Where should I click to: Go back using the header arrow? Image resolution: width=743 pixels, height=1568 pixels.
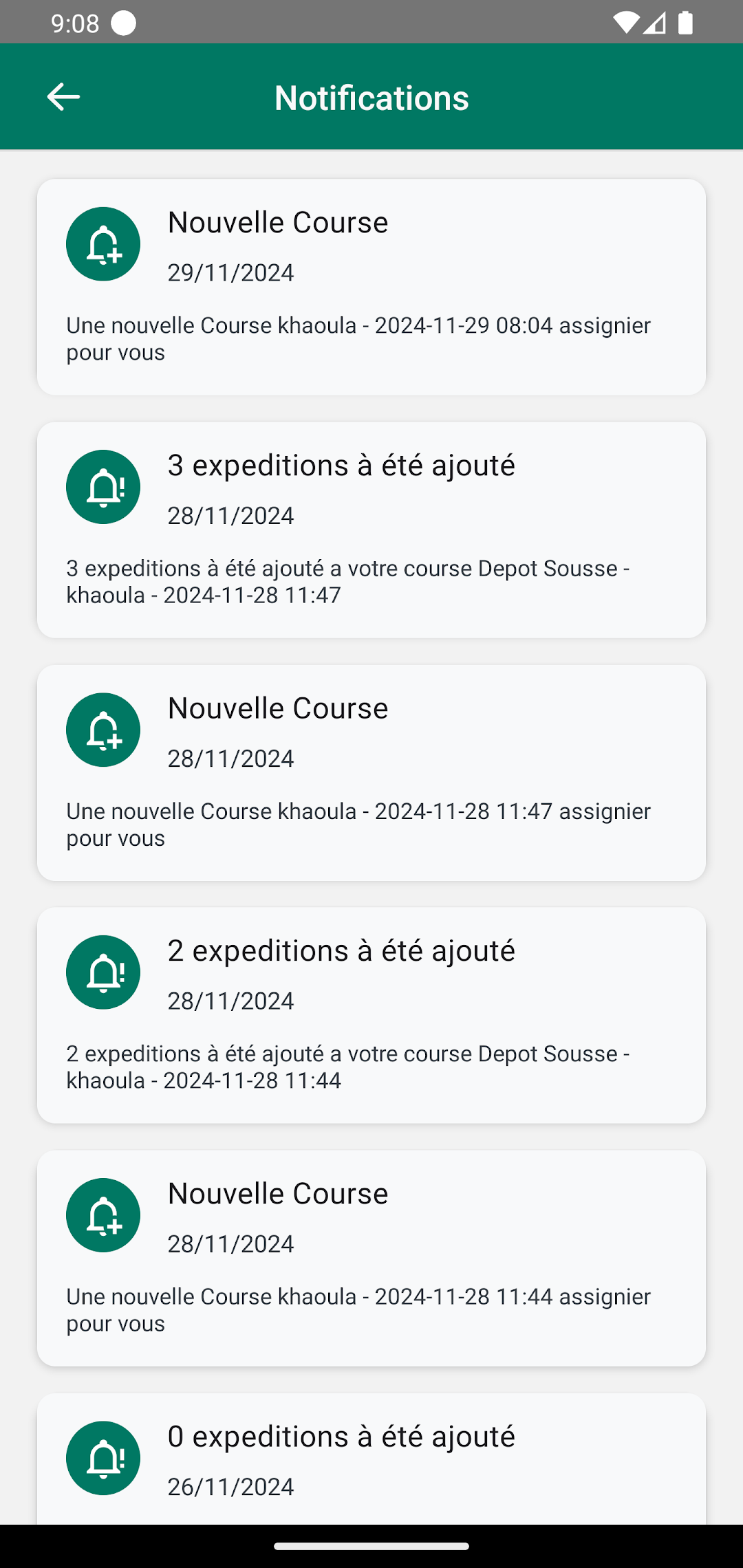coord(63,97)
